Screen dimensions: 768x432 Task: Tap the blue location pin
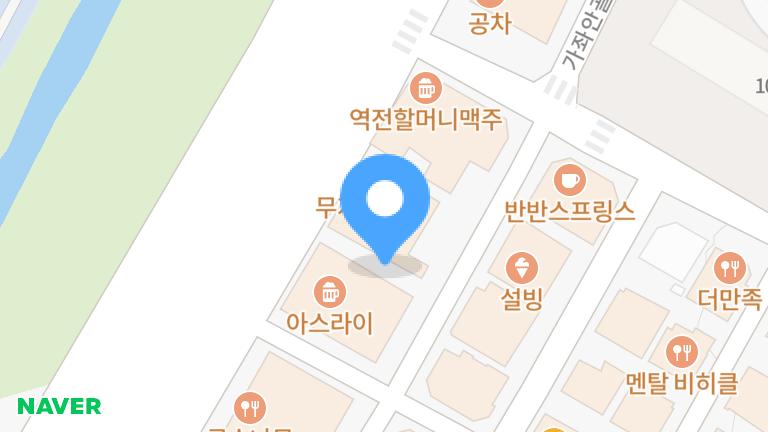(385, 202)
